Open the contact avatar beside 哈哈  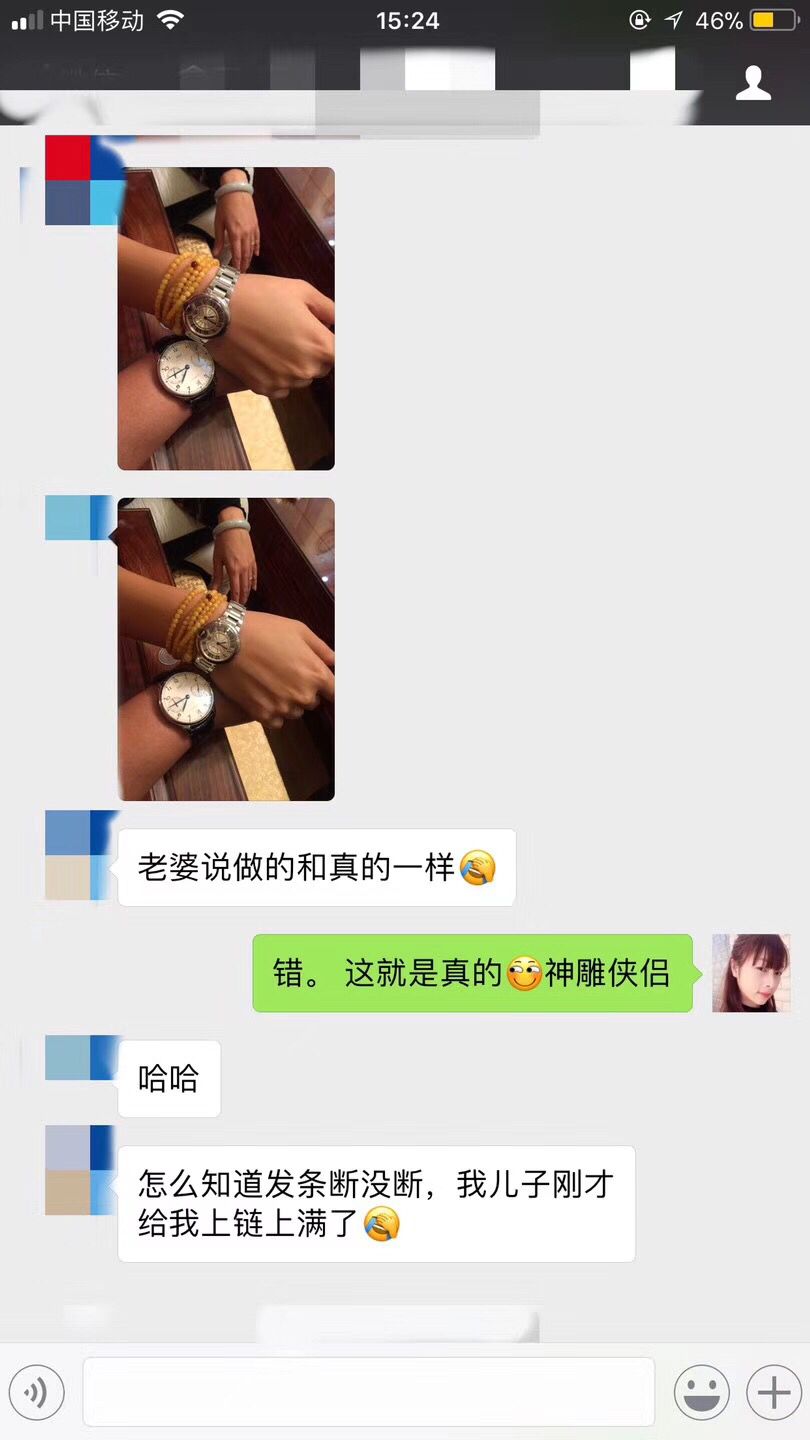80,1058
